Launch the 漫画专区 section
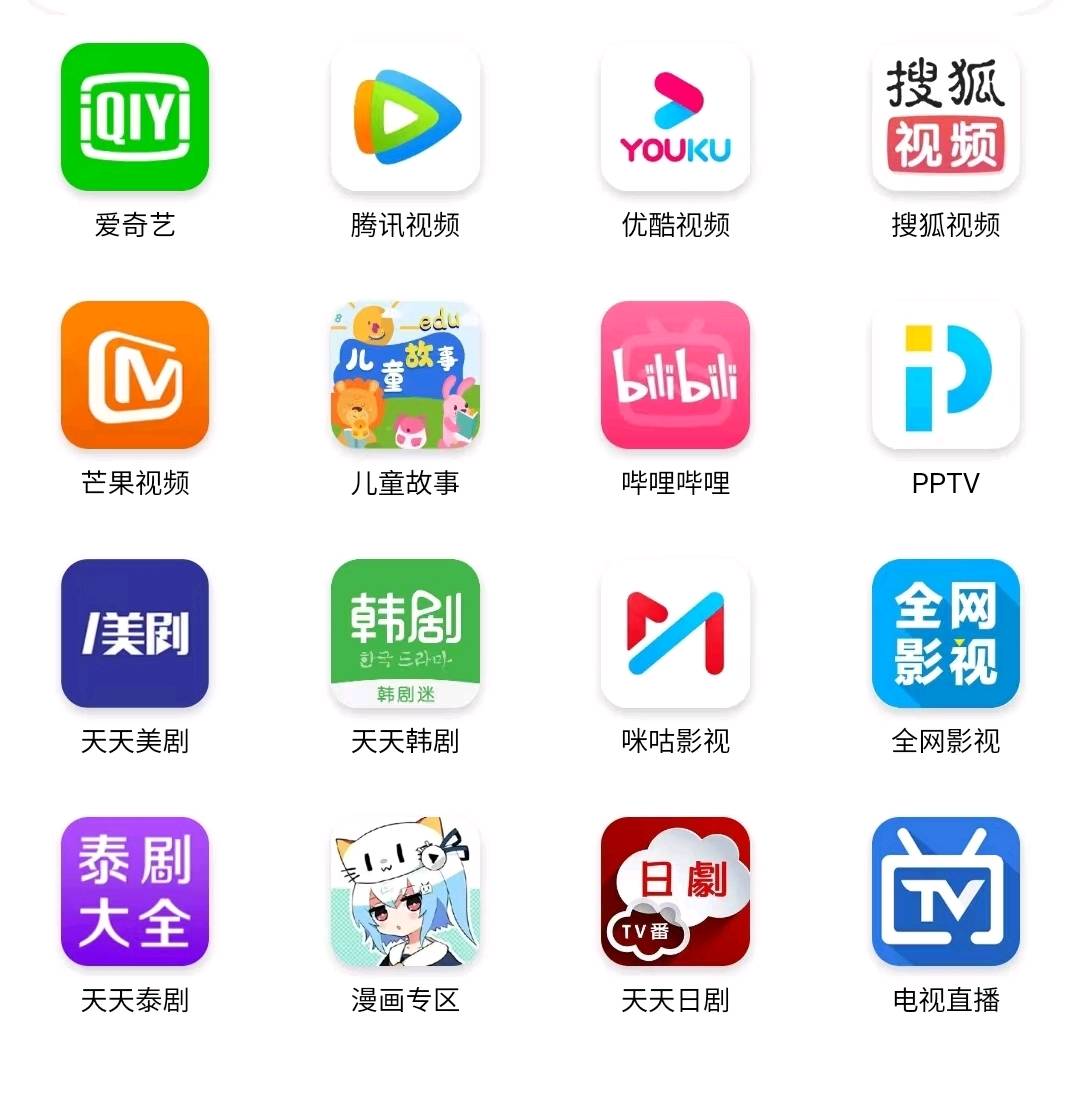The image size is (1080, 1095). tap(405, 891)
